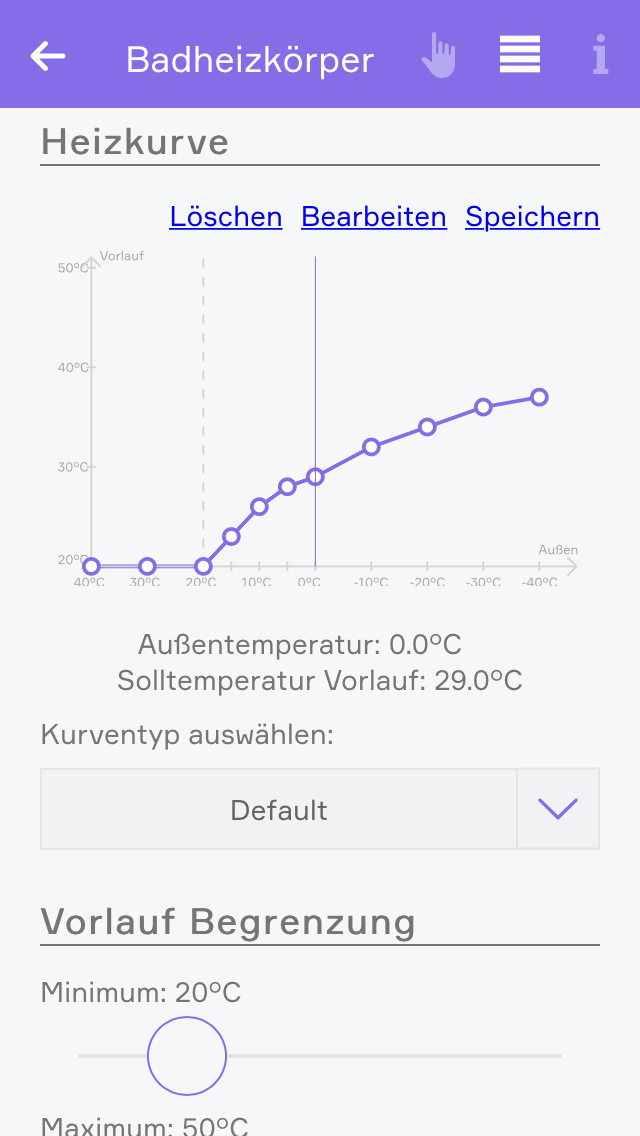Screen dimensions: 640x1136
Task: Tap the Löschen link
Action: point(226,217)
